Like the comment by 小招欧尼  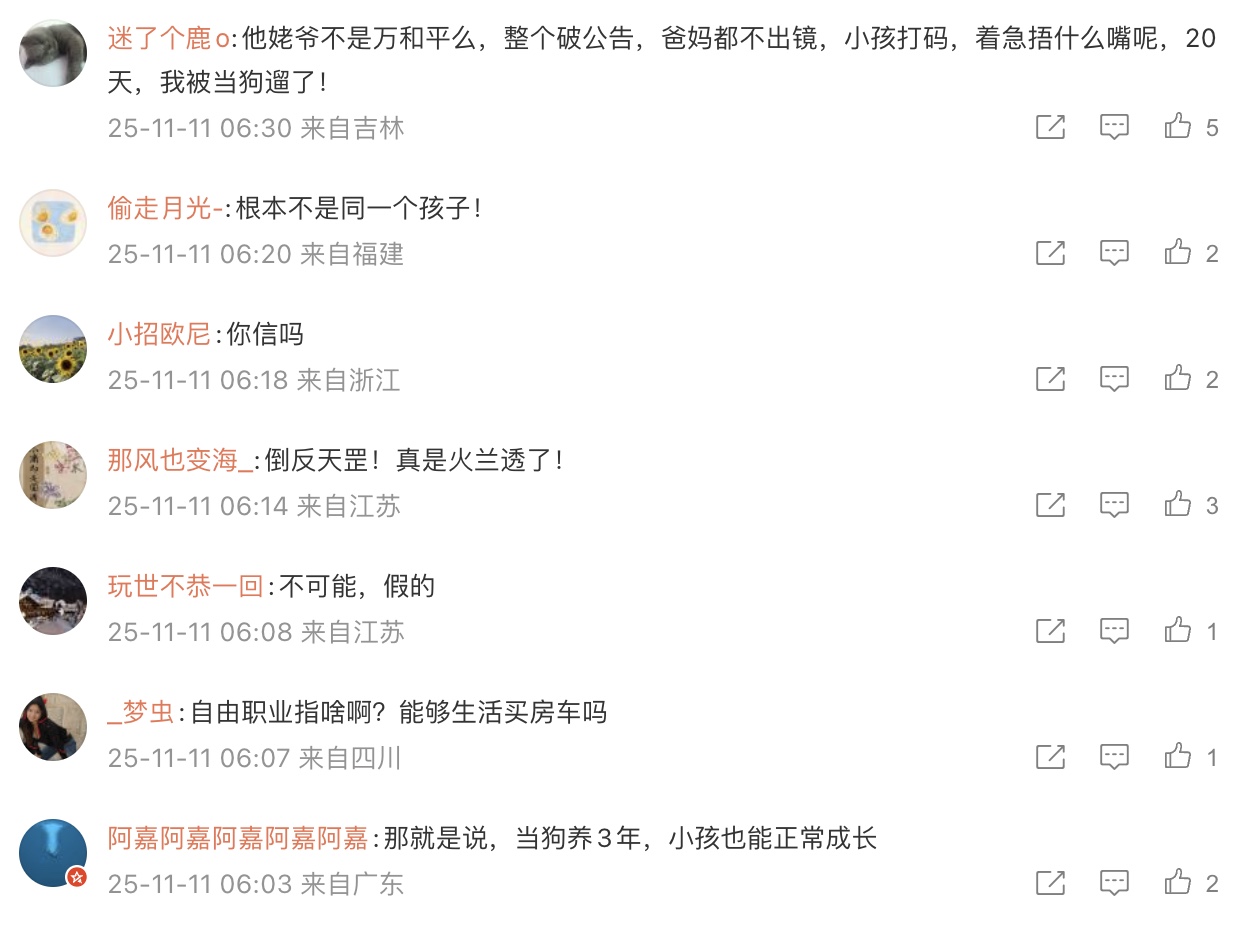[x=1178, y=379]
